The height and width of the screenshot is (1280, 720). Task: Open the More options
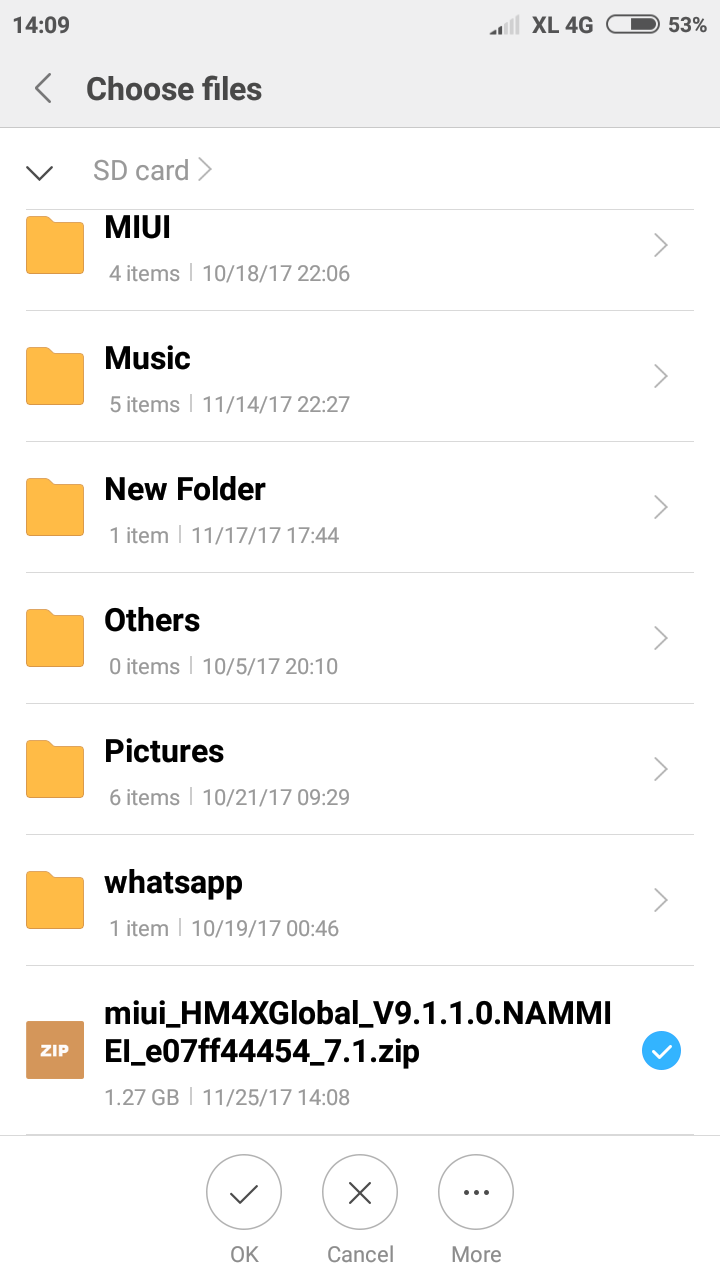[x=476, y=1209]
